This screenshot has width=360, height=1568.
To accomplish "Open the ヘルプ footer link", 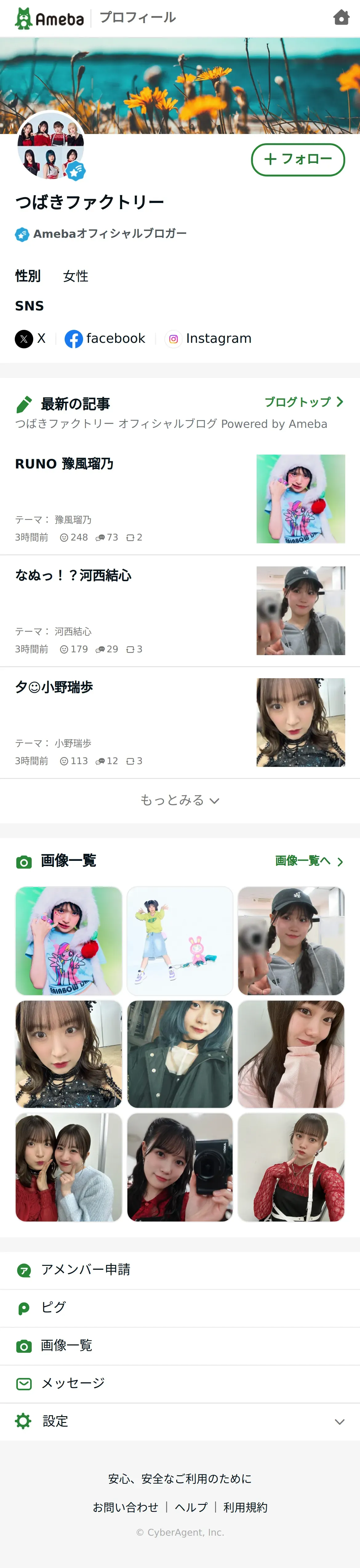I will (x=191, y=1506).
